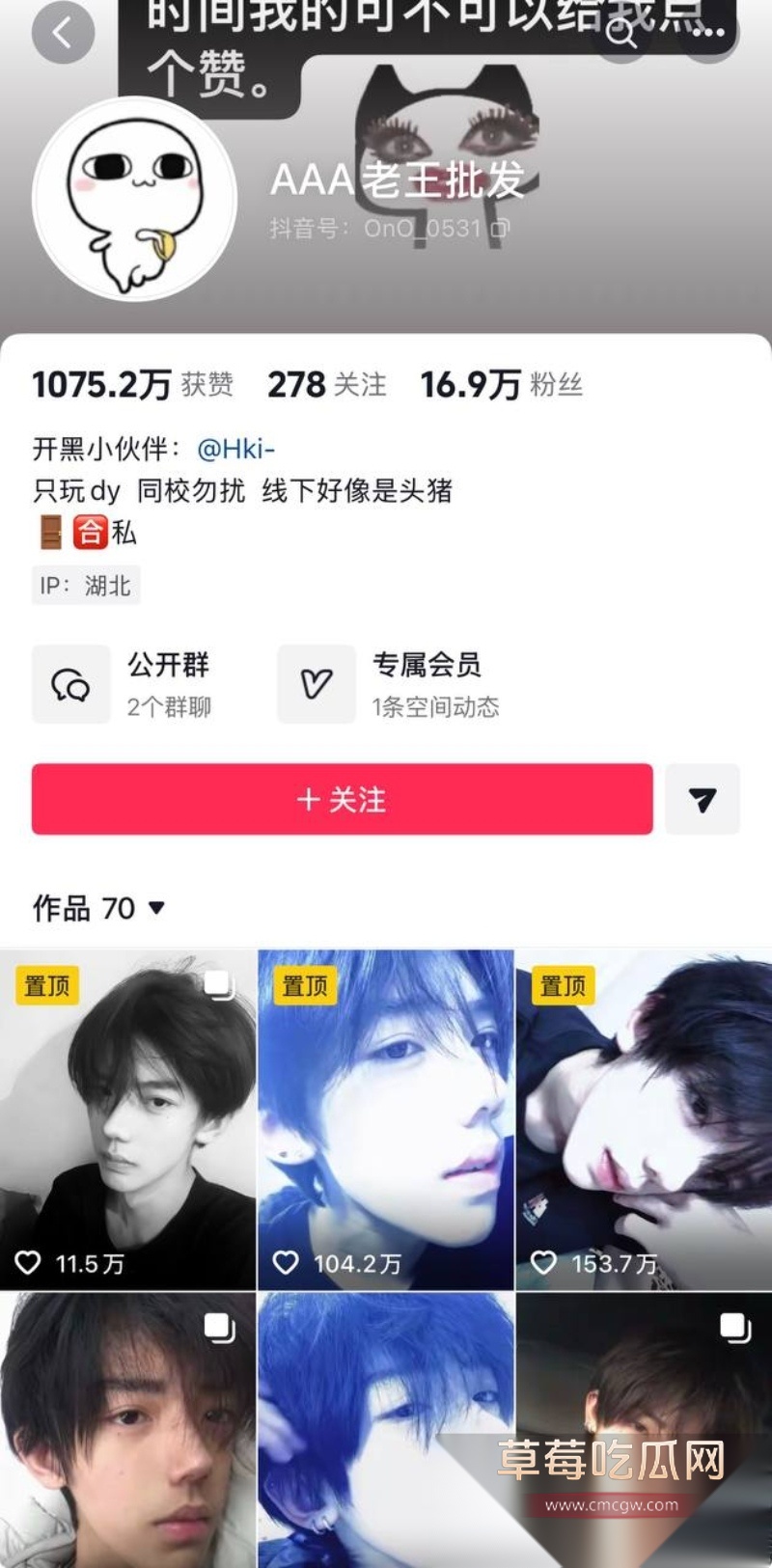
Task: Follow this user with 关注 button
Action: click(342, 799)
